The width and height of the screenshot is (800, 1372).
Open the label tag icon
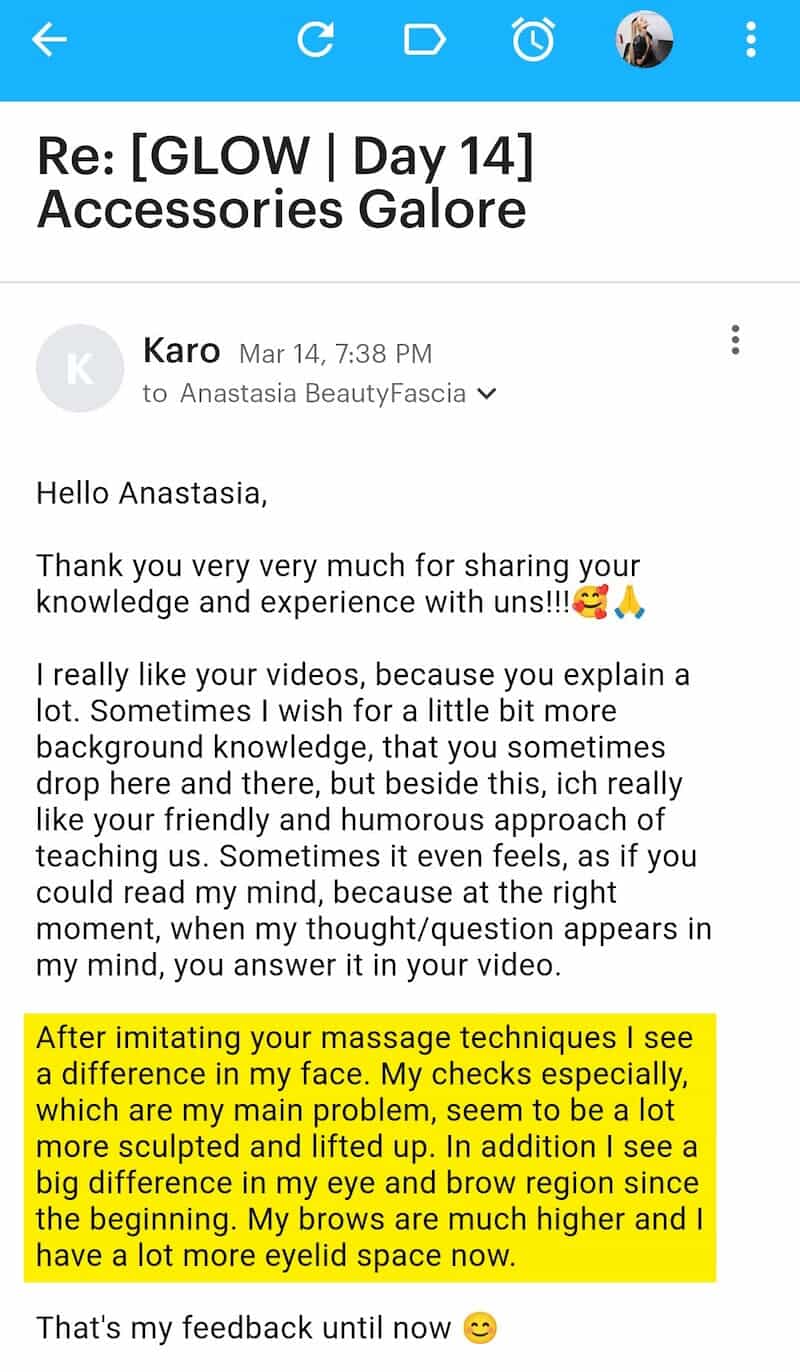424,40
